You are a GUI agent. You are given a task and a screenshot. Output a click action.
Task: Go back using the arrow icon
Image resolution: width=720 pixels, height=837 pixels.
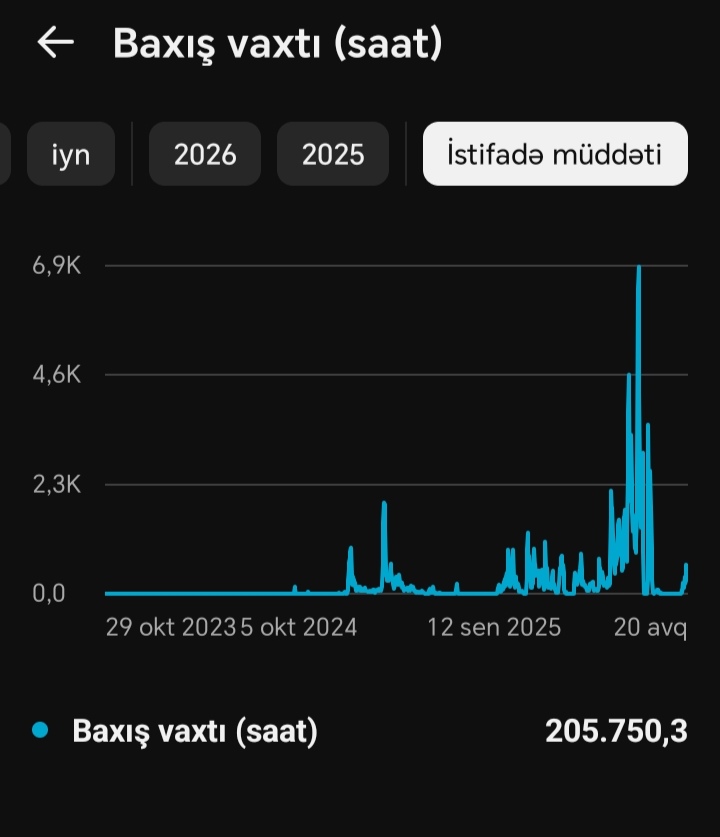coord(56,43)
